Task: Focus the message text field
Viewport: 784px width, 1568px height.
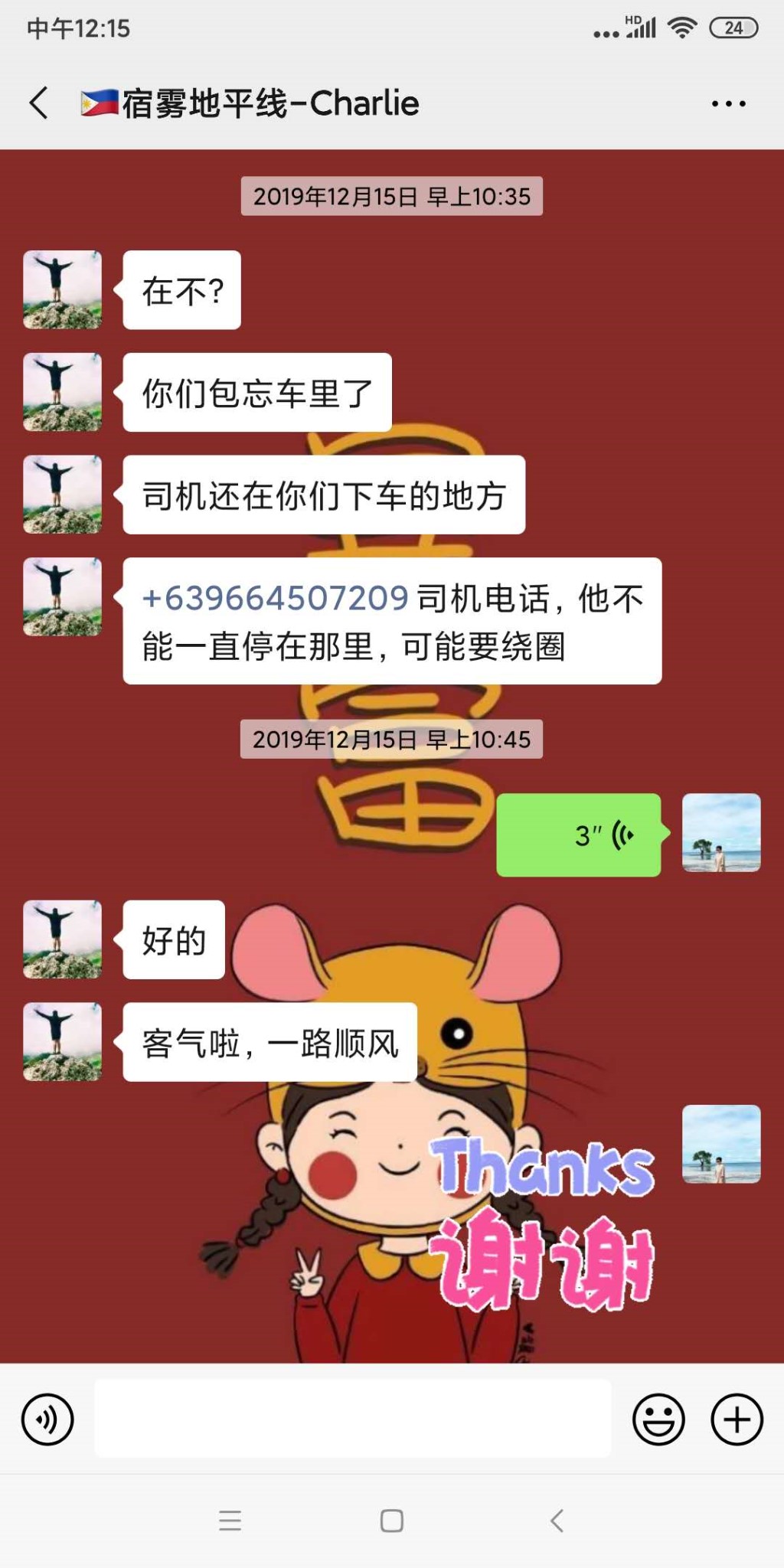Action: [x=352, y=1418]
